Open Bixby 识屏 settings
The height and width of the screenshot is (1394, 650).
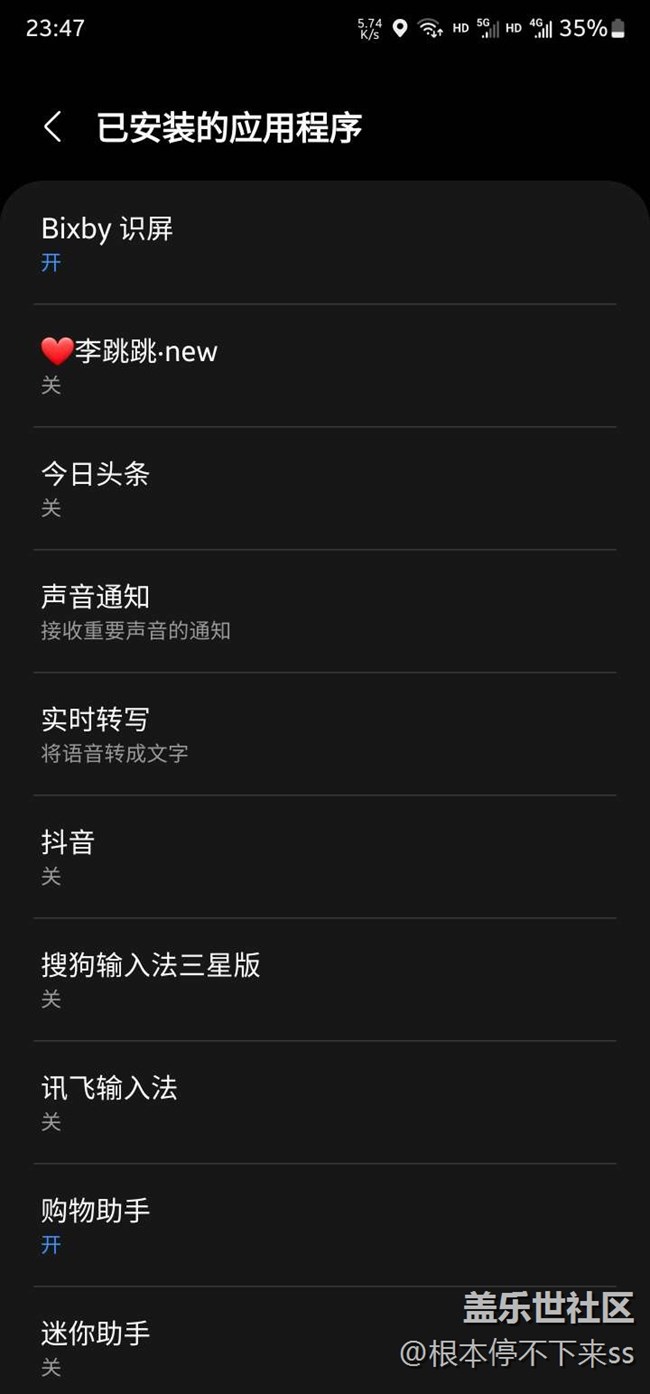[324, 244]
